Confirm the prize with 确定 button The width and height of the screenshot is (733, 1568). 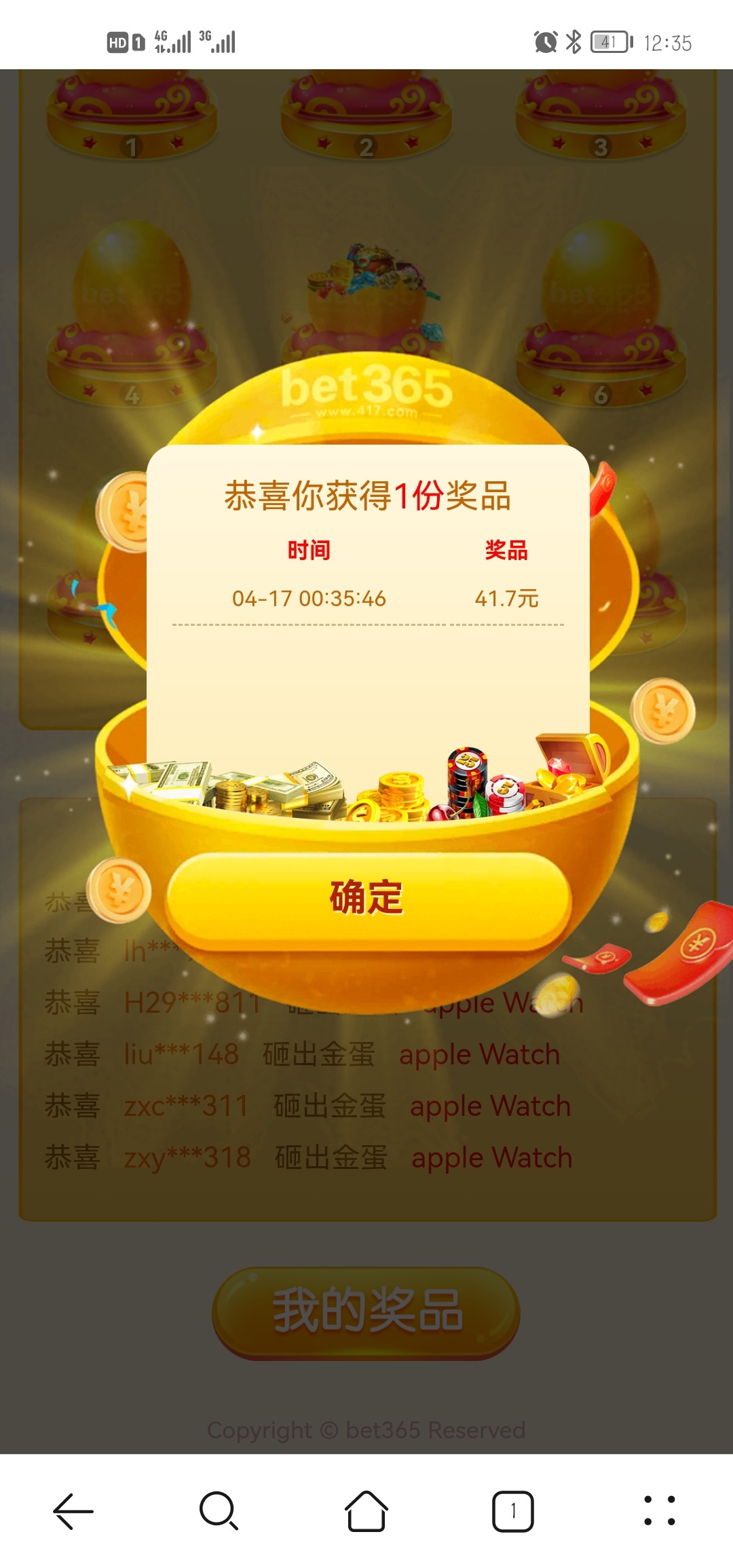pyautogui.click(x=367, y=899)
